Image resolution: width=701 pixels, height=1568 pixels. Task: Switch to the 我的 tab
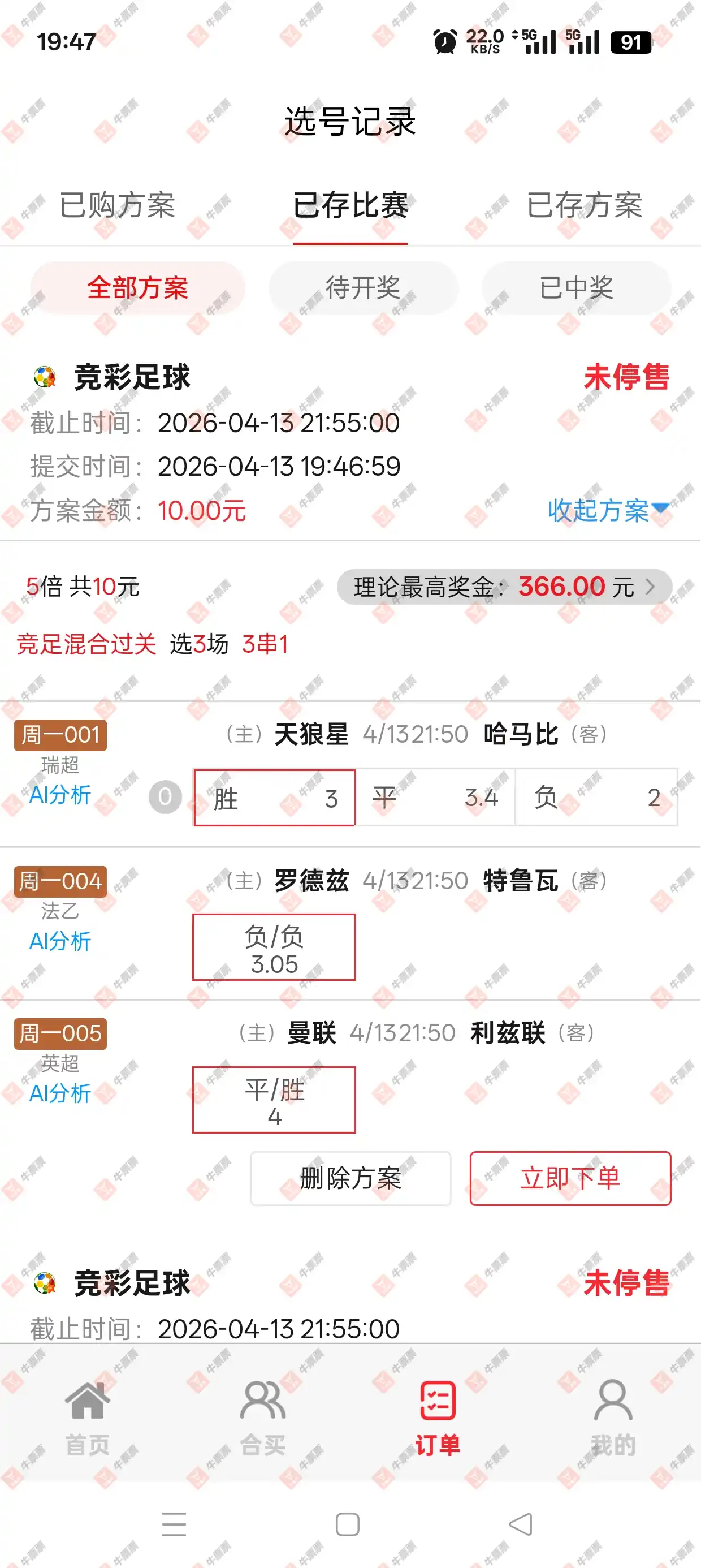tap(613, 1418)
